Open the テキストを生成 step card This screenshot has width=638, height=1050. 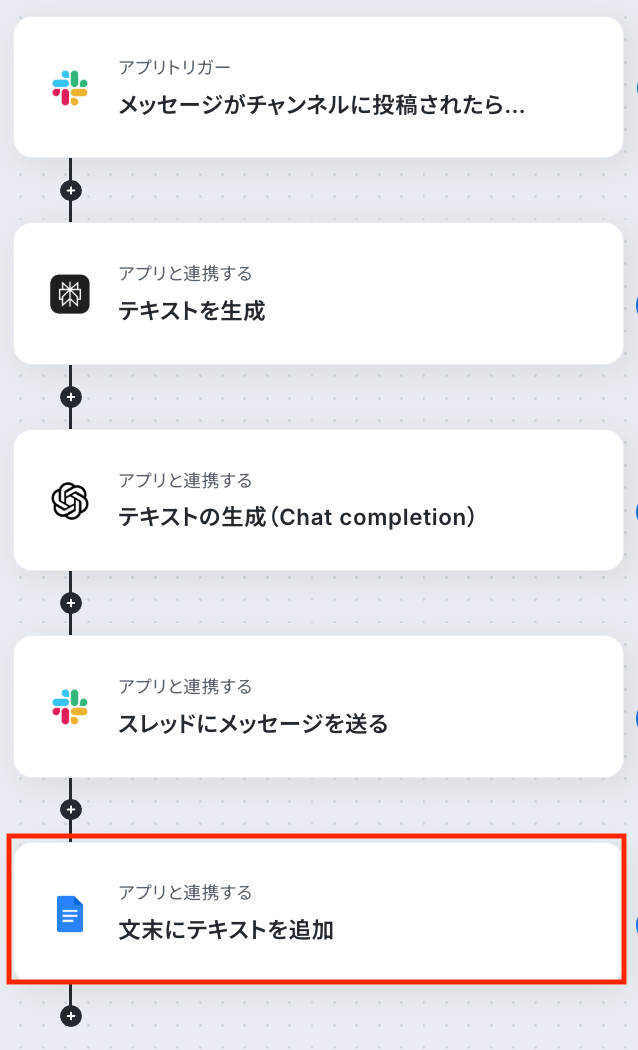coord(318,293)
